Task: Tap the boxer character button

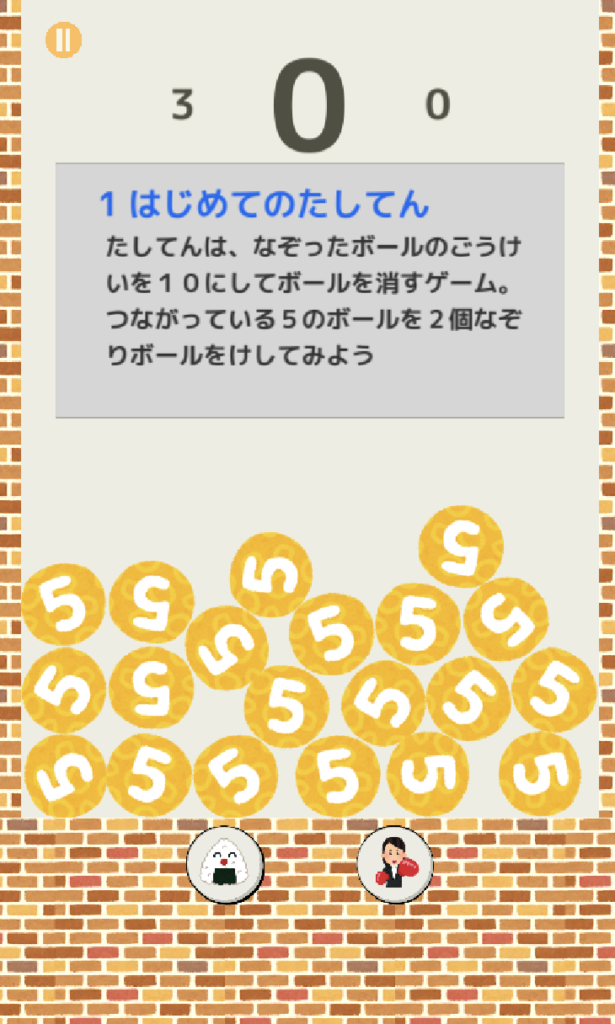Action: 395,862
